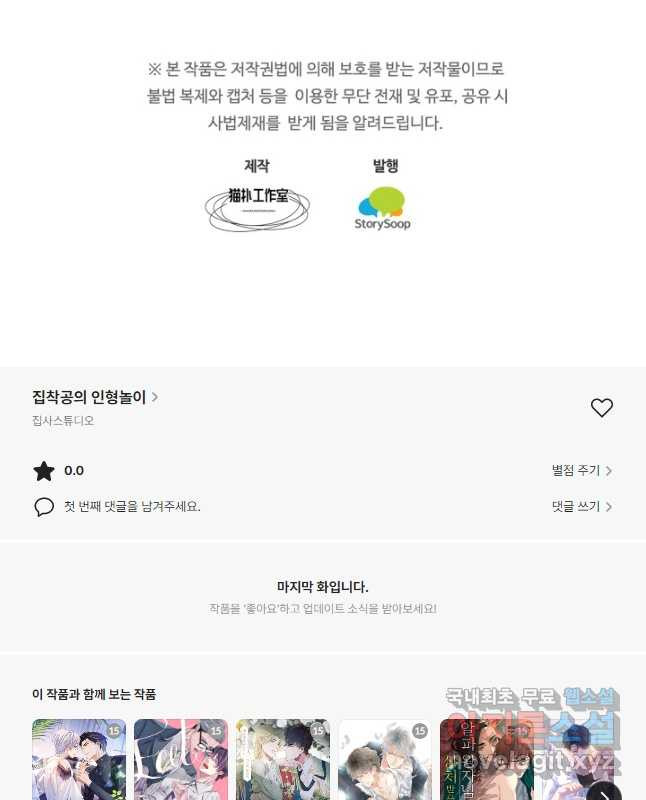Open the 집착공의 인형놀이 series page

pos(94,398)
